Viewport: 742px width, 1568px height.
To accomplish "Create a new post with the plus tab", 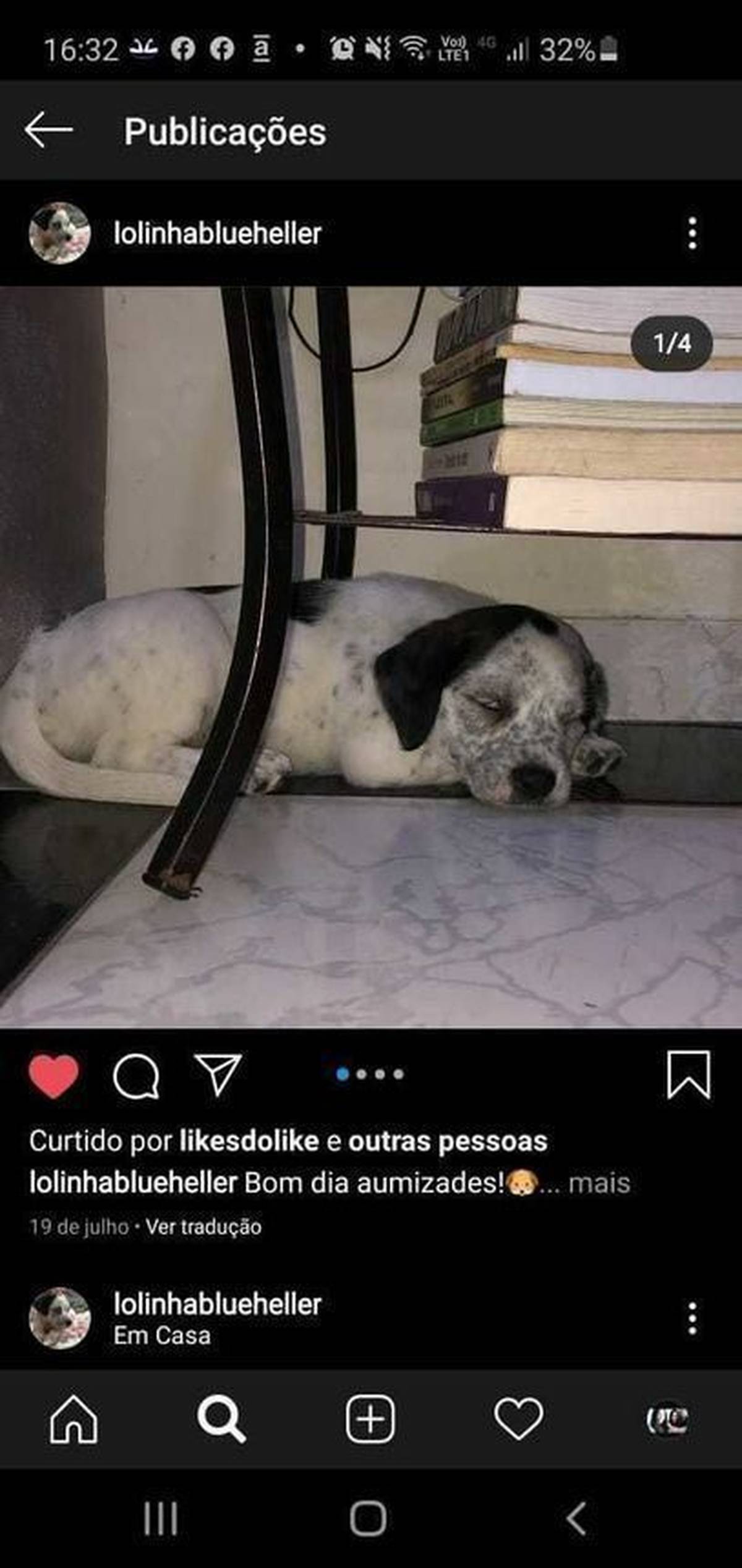I will 370,1419.
